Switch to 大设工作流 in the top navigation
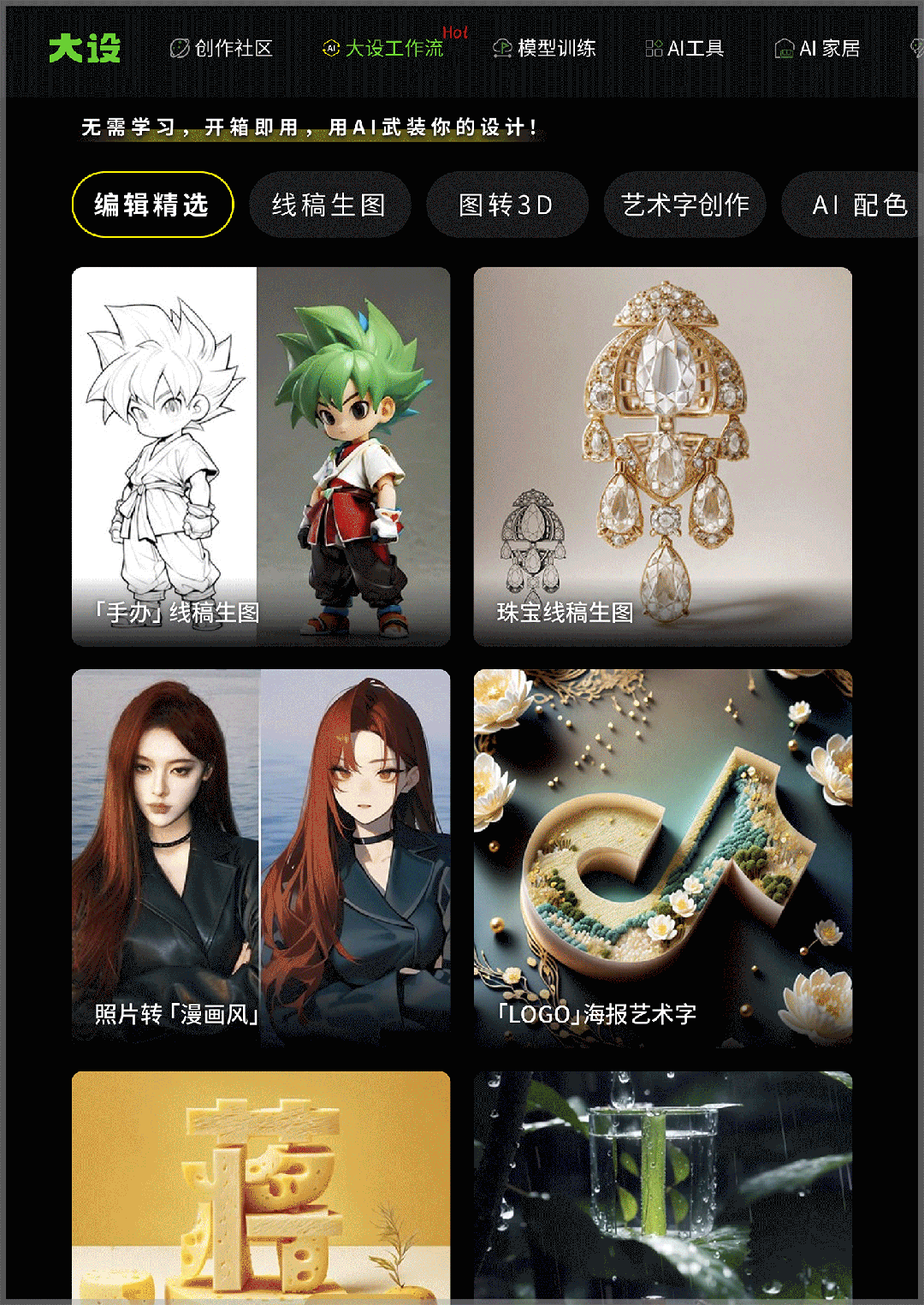Viewport: 924px width, 1305px height. tap(384, 49)
